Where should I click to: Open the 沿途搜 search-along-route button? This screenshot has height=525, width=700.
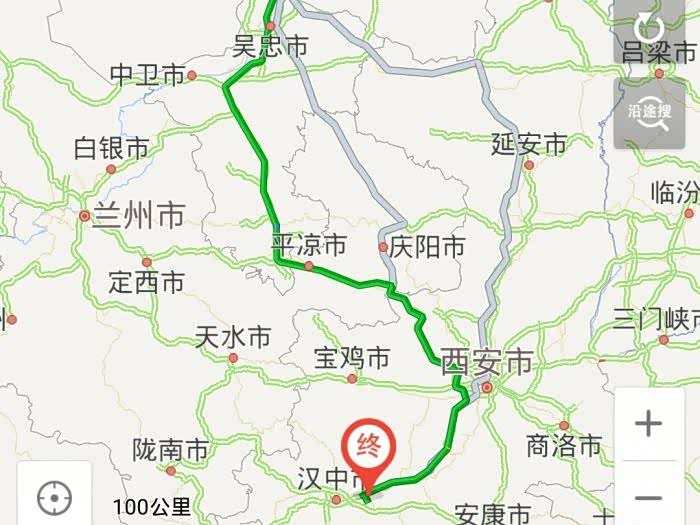pos(650,113)
